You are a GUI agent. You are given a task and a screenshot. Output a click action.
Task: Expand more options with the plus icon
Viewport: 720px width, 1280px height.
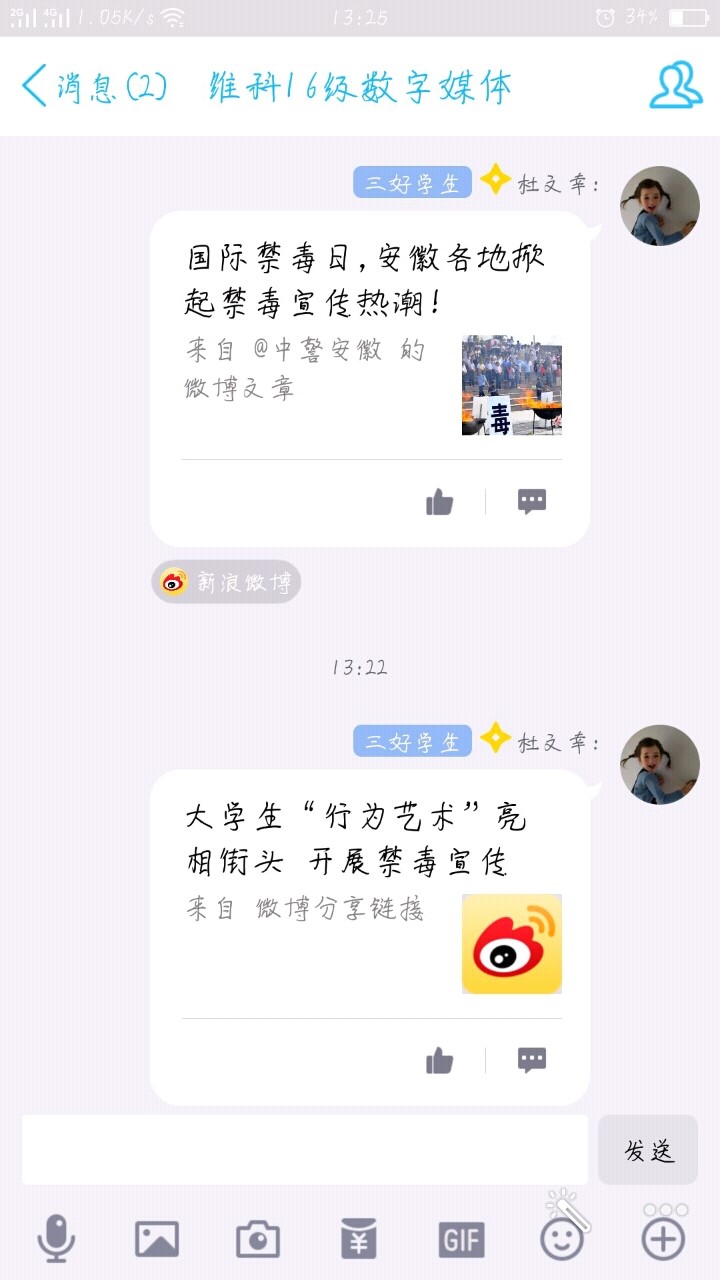(663, 1240)
